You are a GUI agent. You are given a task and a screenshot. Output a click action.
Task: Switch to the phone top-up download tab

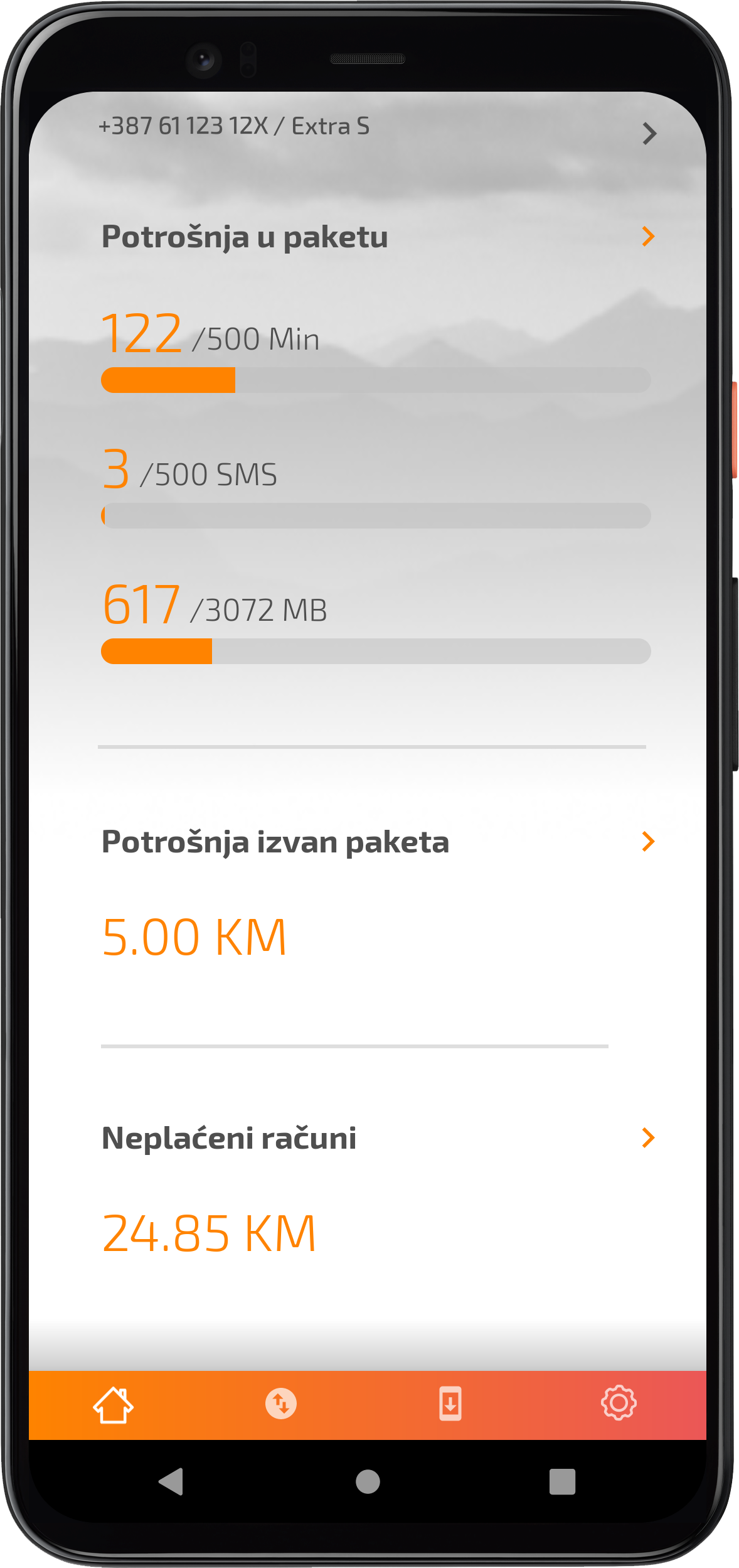[x=450, y=1404]
